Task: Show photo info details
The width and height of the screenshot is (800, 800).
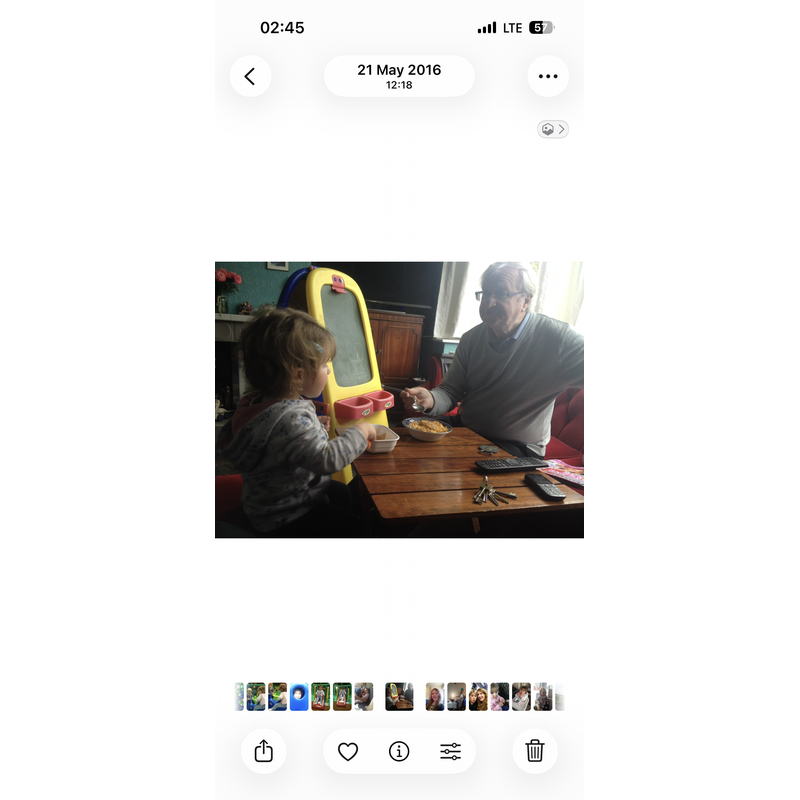Action: 399,751
